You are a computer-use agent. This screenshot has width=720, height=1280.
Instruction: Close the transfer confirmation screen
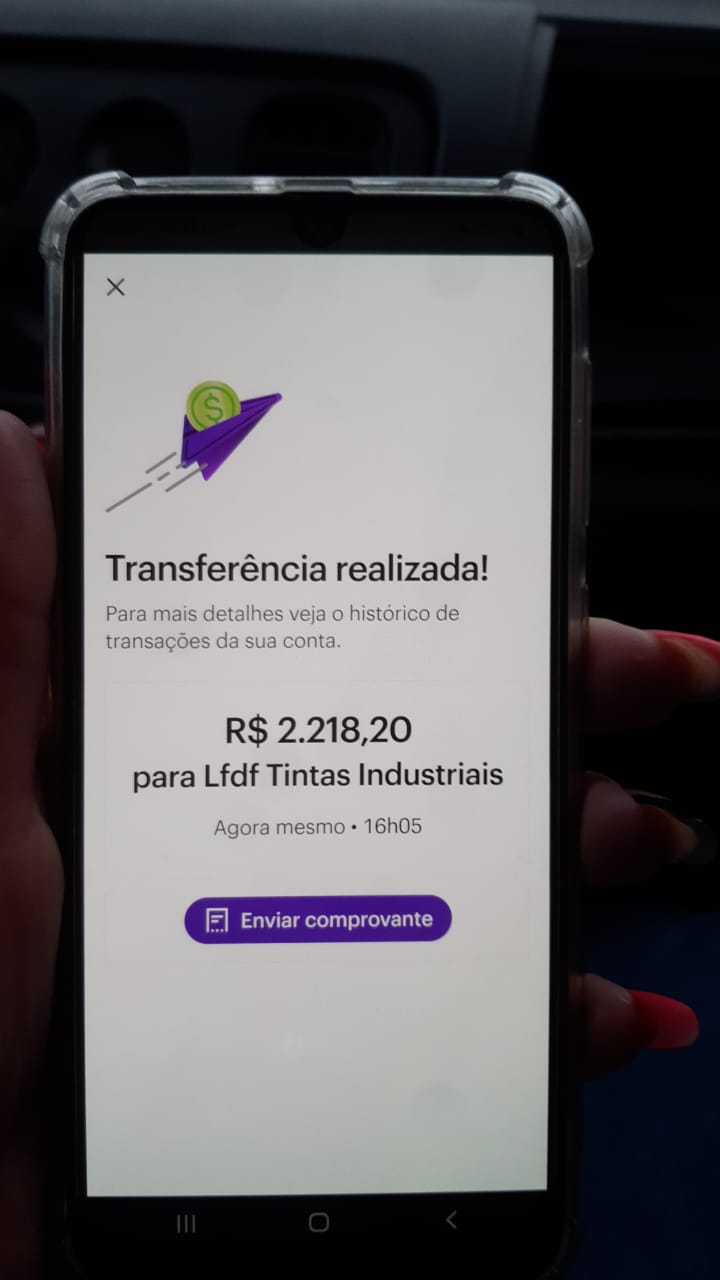pos(116,288)
